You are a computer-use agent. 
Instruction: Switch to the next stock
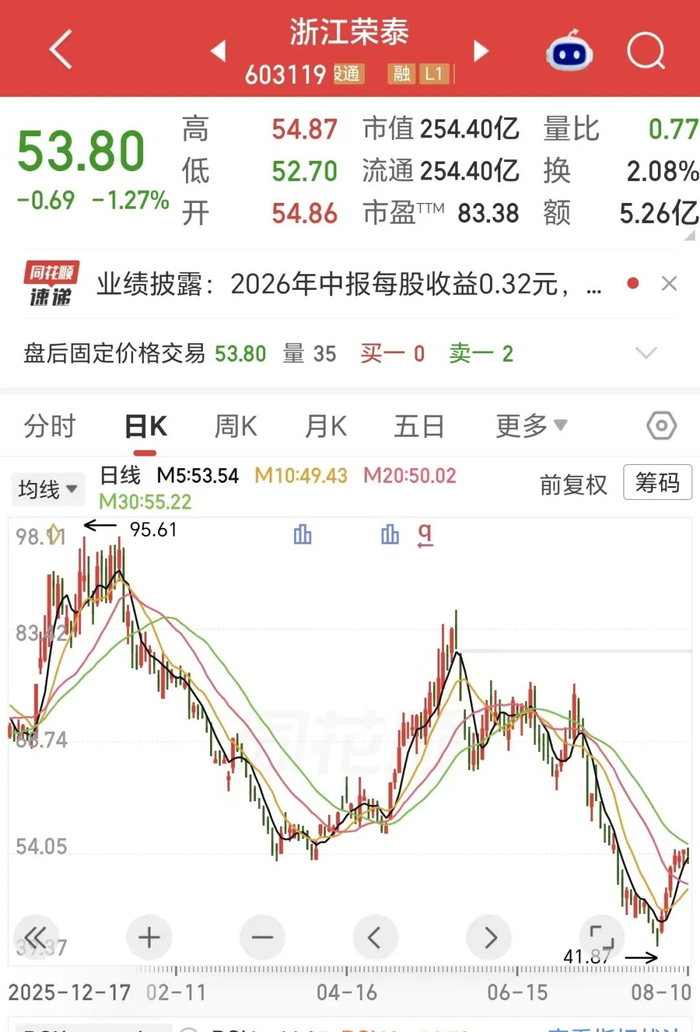[482, 51]
